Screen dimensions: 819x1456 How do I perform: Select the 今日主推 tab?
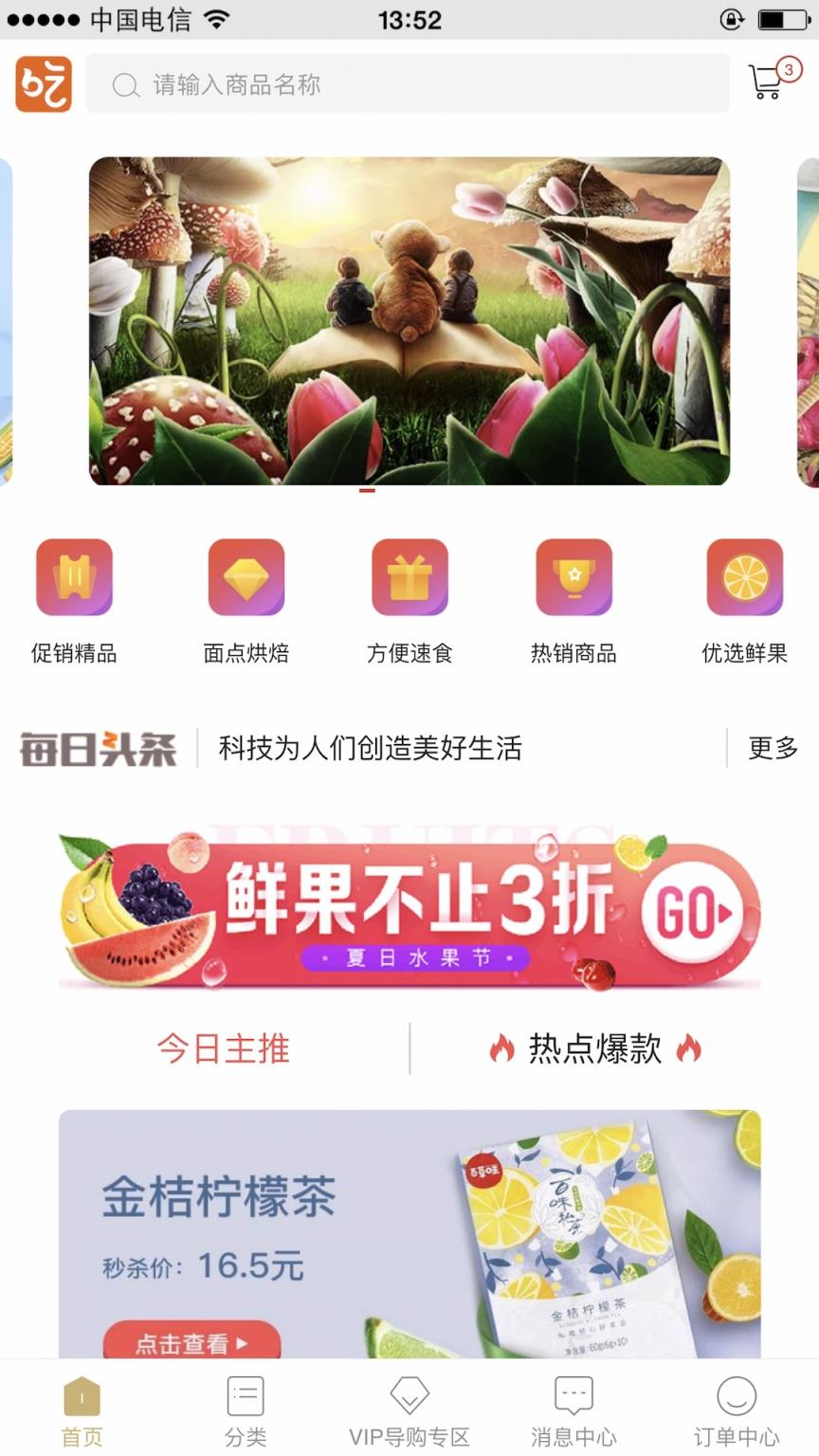[x=224, y=1048]
